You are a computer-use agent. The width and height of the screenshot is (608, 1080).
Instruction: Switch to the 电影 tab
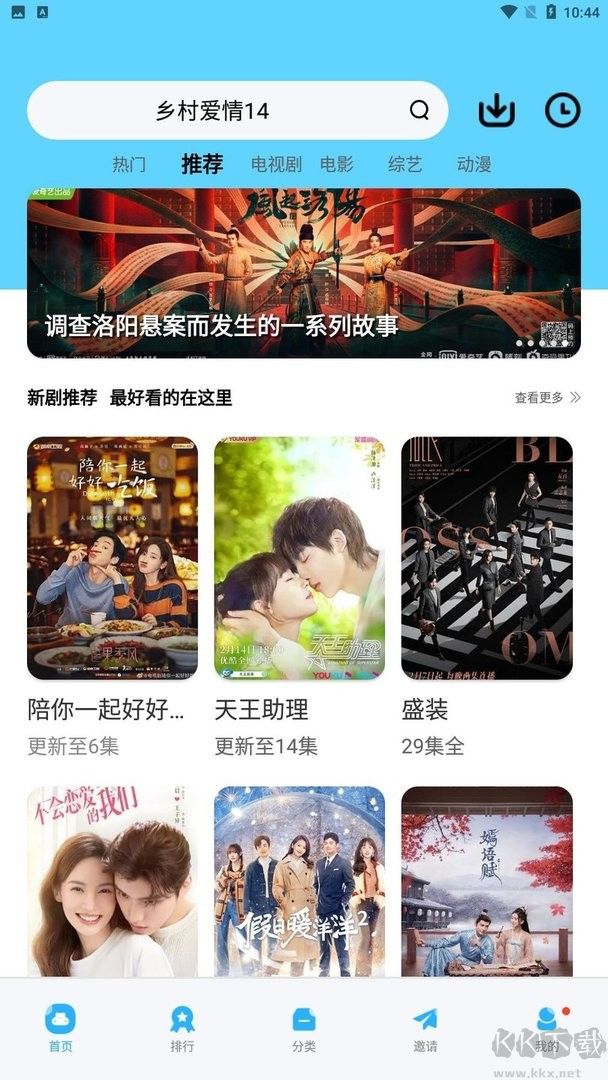(337, 165)
